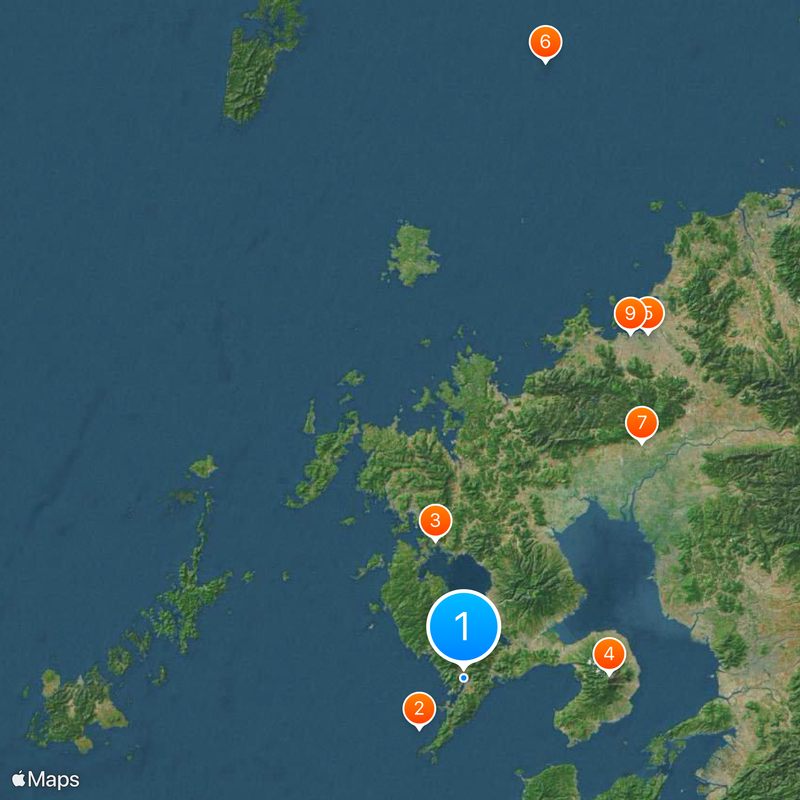Select map pin number 9
This screenshot has width=800, height=800.
point(628,314)
